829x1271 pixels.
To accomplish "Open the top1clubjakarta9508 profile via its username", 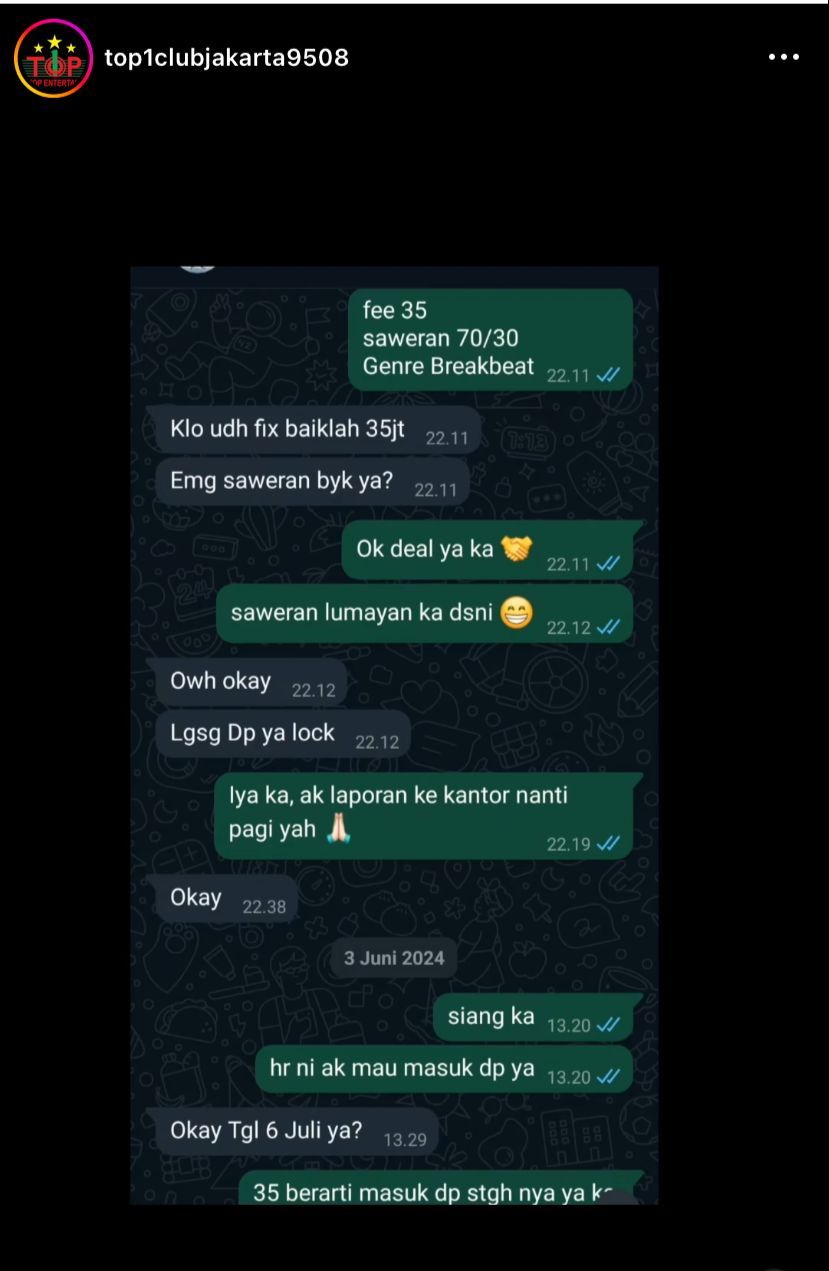I will [226, 58].
